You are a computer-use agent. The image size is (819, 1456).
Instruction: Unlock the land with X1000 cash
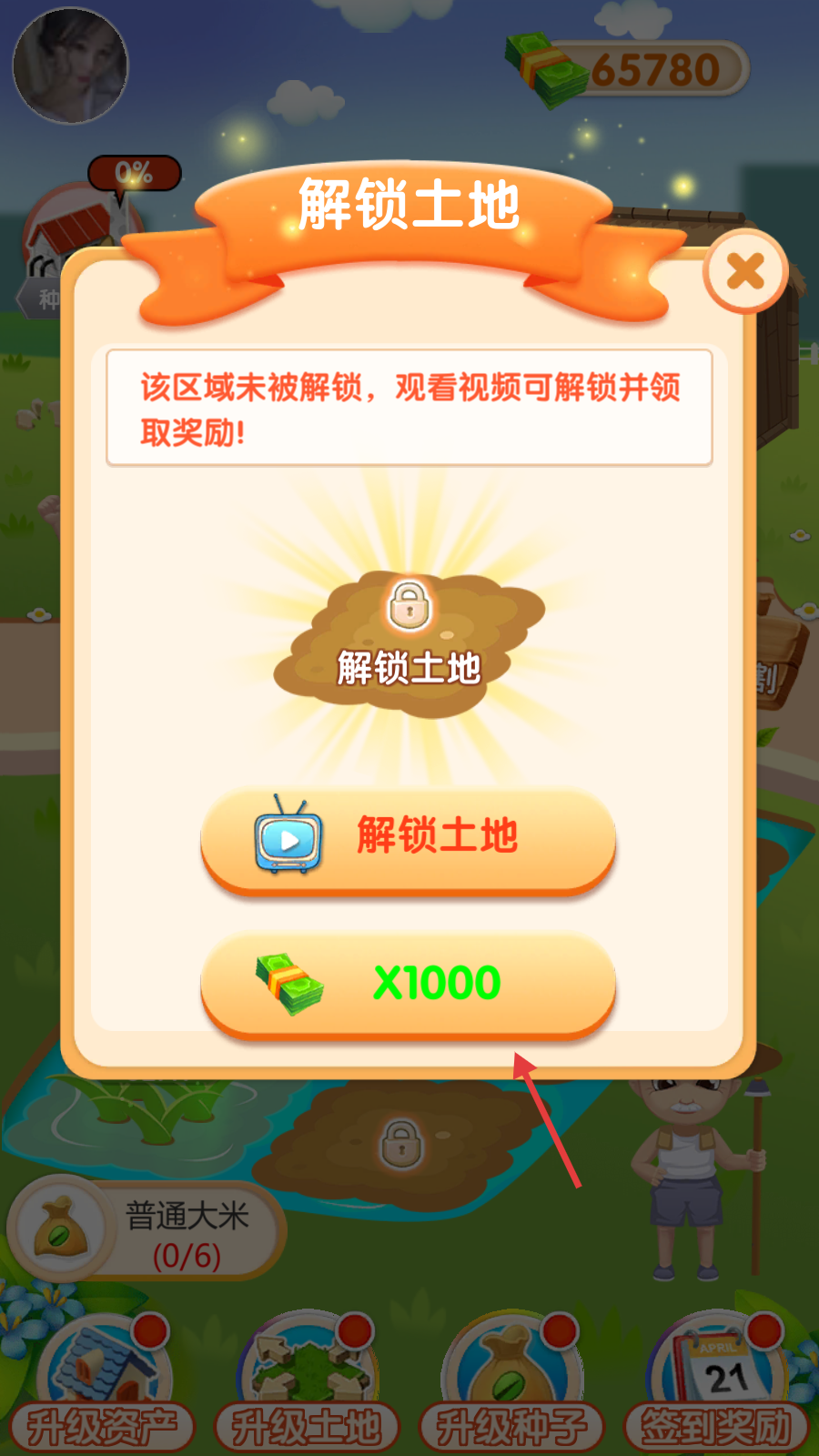point(409,984)
